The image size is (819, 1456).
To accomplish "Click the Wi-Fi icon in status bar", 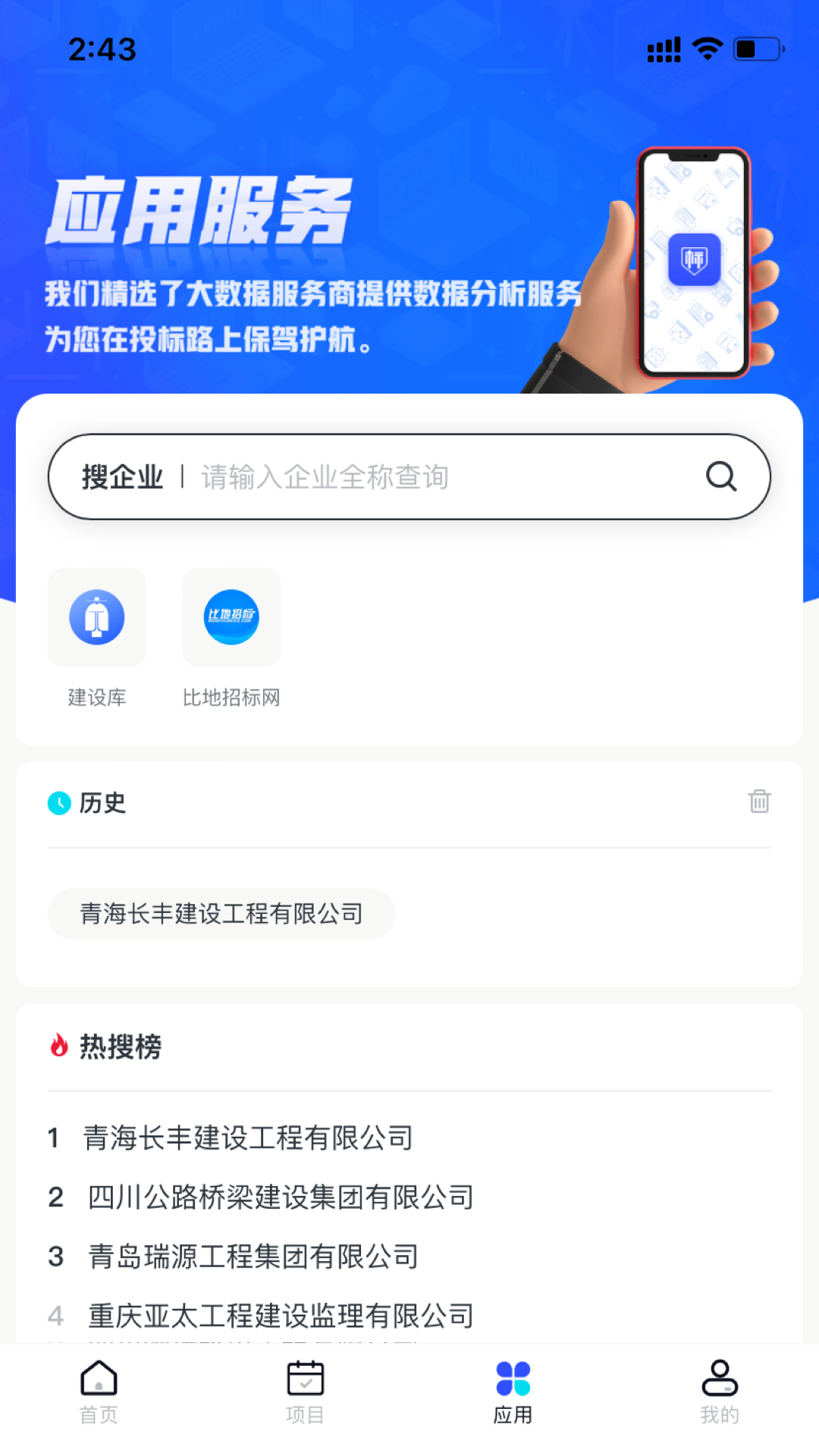I will 706,48.
